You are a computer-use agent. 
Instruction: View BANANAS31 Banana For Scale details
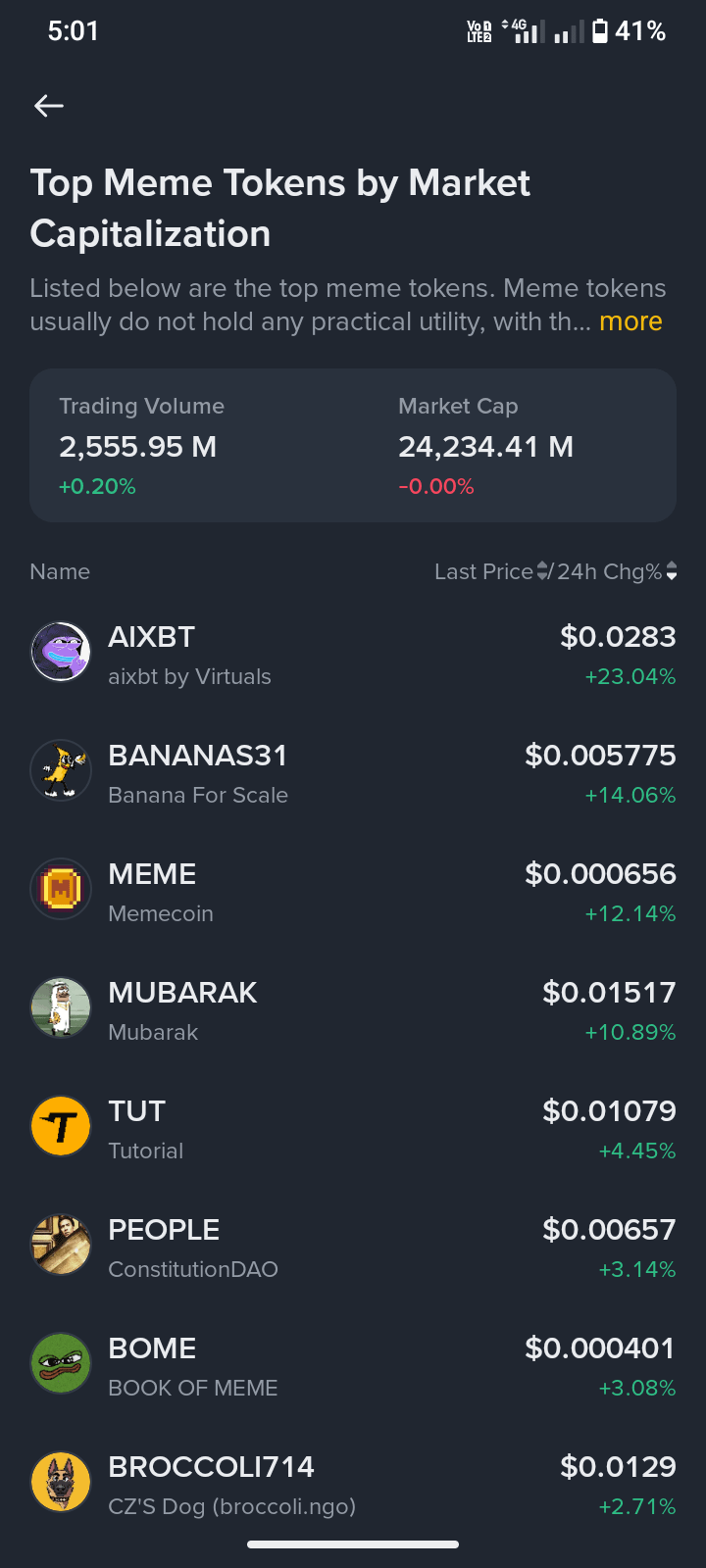353,774
